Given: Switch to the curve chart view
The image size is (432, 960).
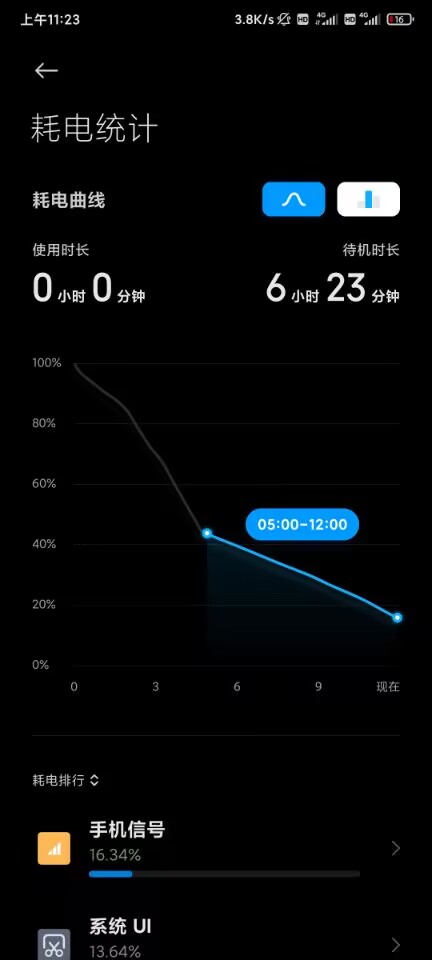Looking at the screenshot, I should coord(294,199).
